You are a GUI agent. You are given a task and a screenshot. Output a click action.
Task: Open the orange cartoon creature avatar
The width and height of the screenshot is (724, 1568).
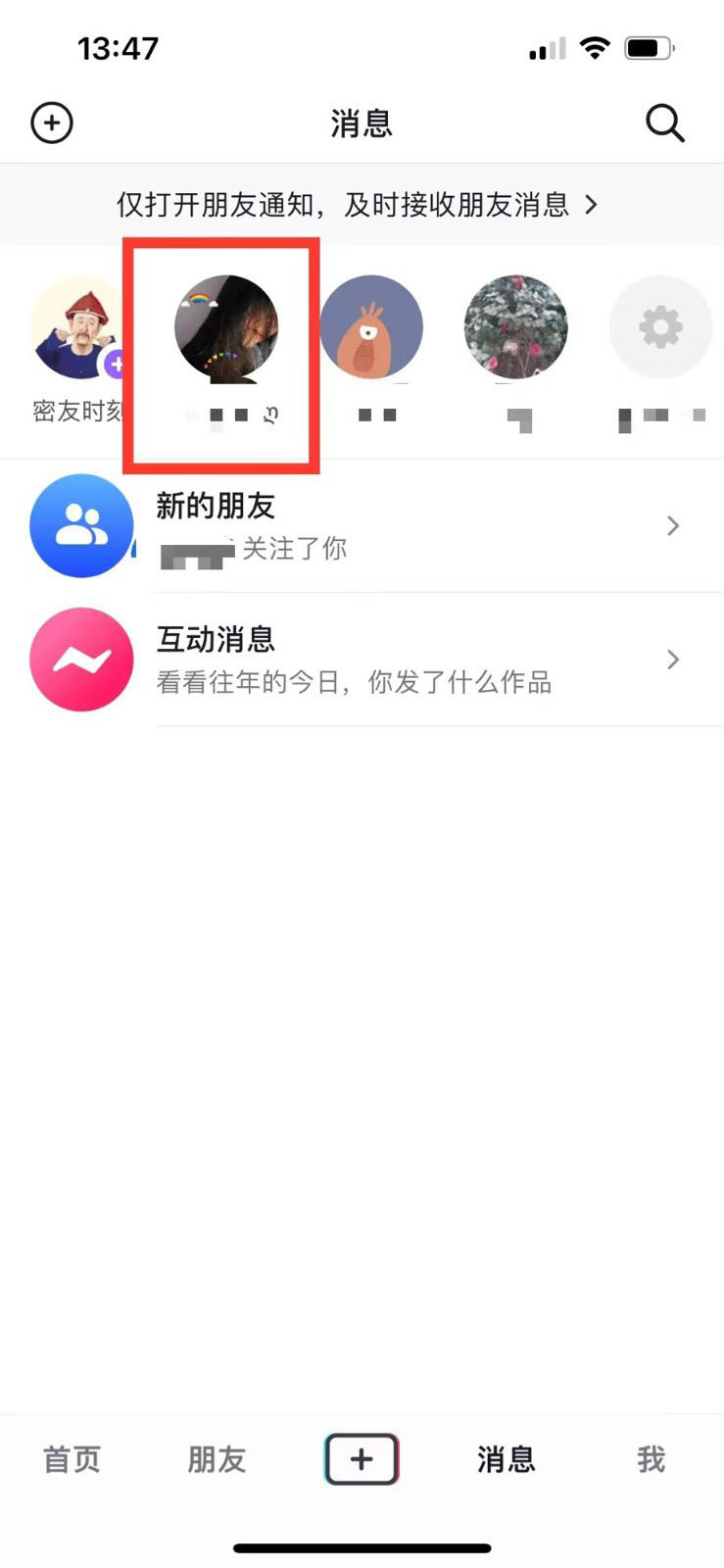(371, 328)
